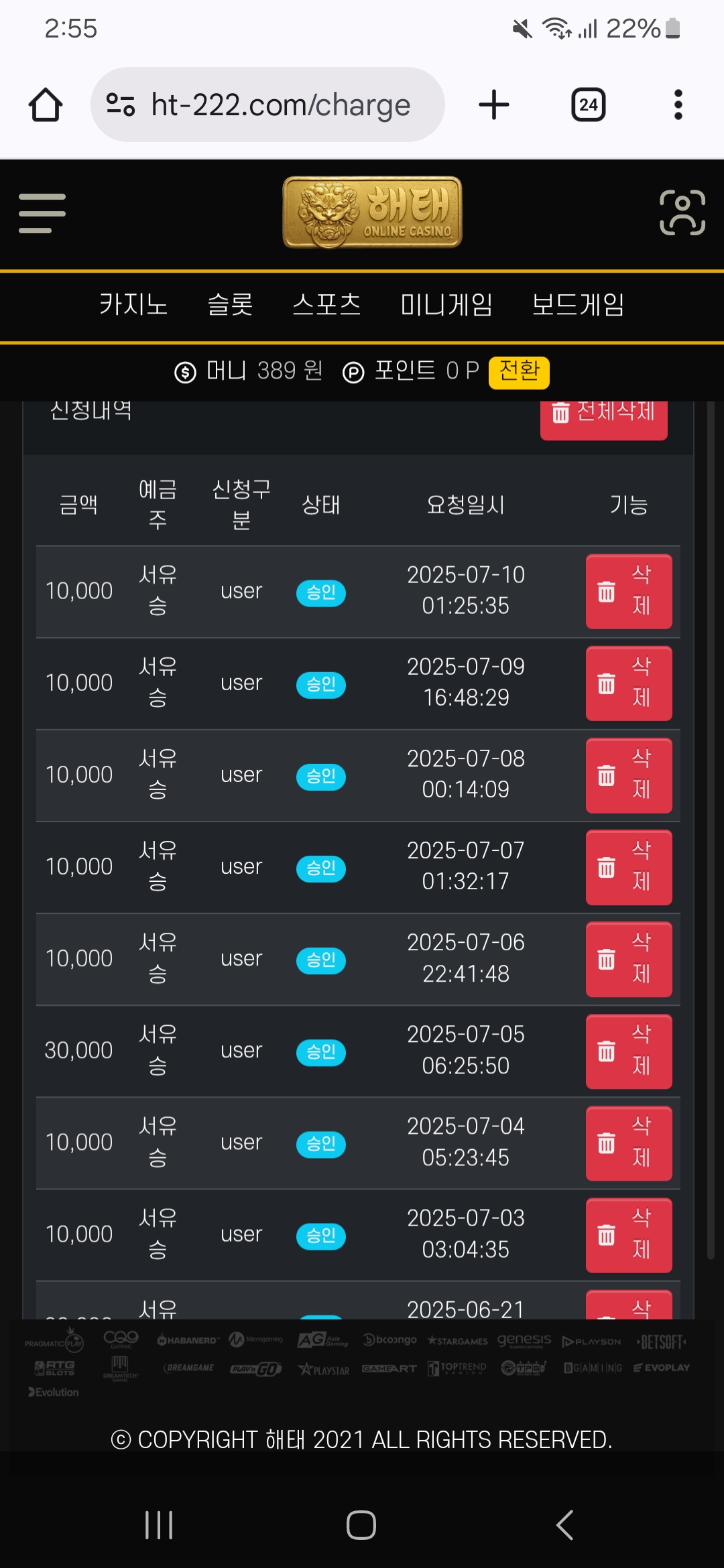This screenshot has height=1568, width=724.
Task: Select the 보드게임 tab
Action: click(x=578, y=304)
